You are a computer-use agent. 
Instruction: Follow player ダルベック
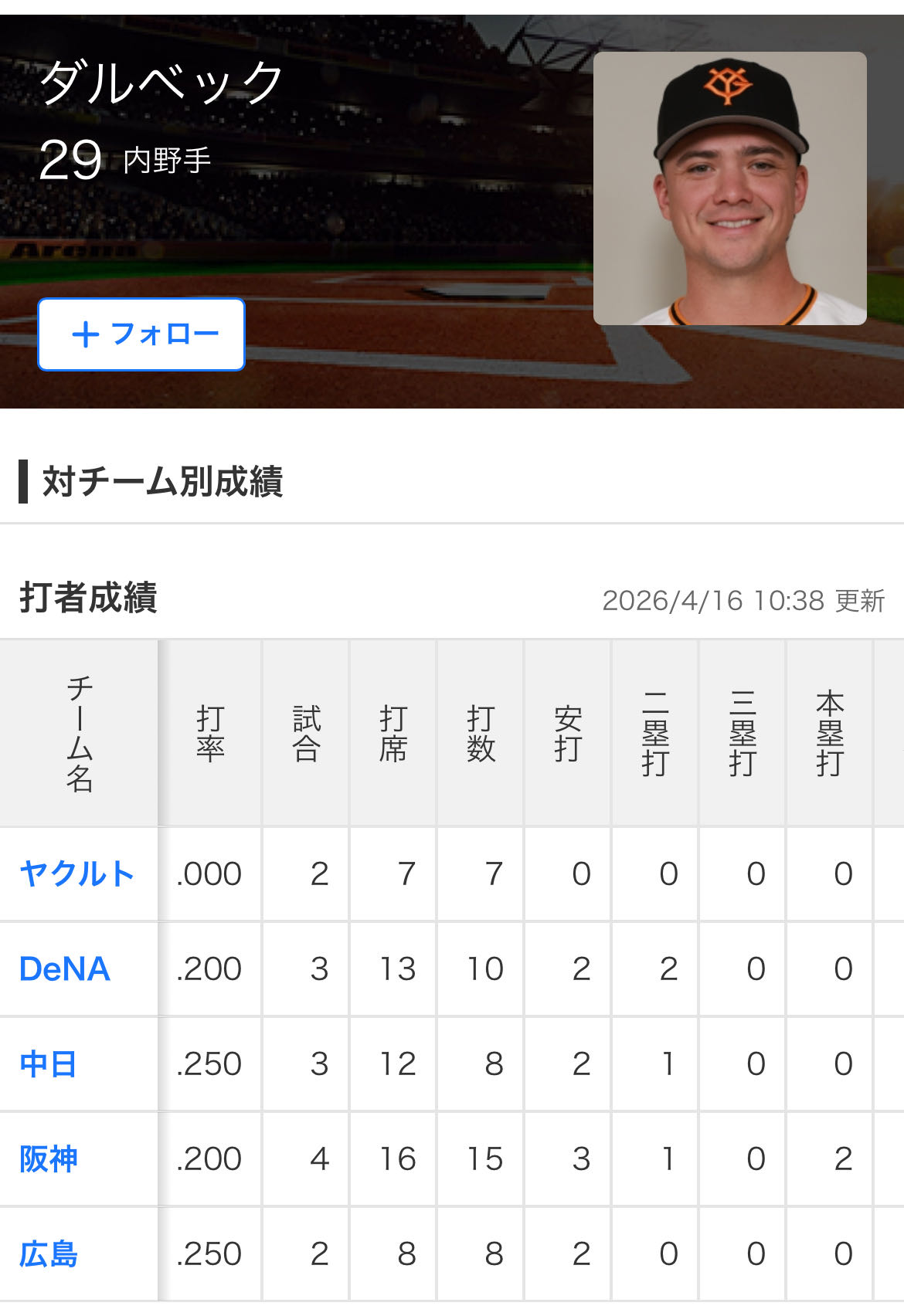pyautogui.click(x=141, y=334)
